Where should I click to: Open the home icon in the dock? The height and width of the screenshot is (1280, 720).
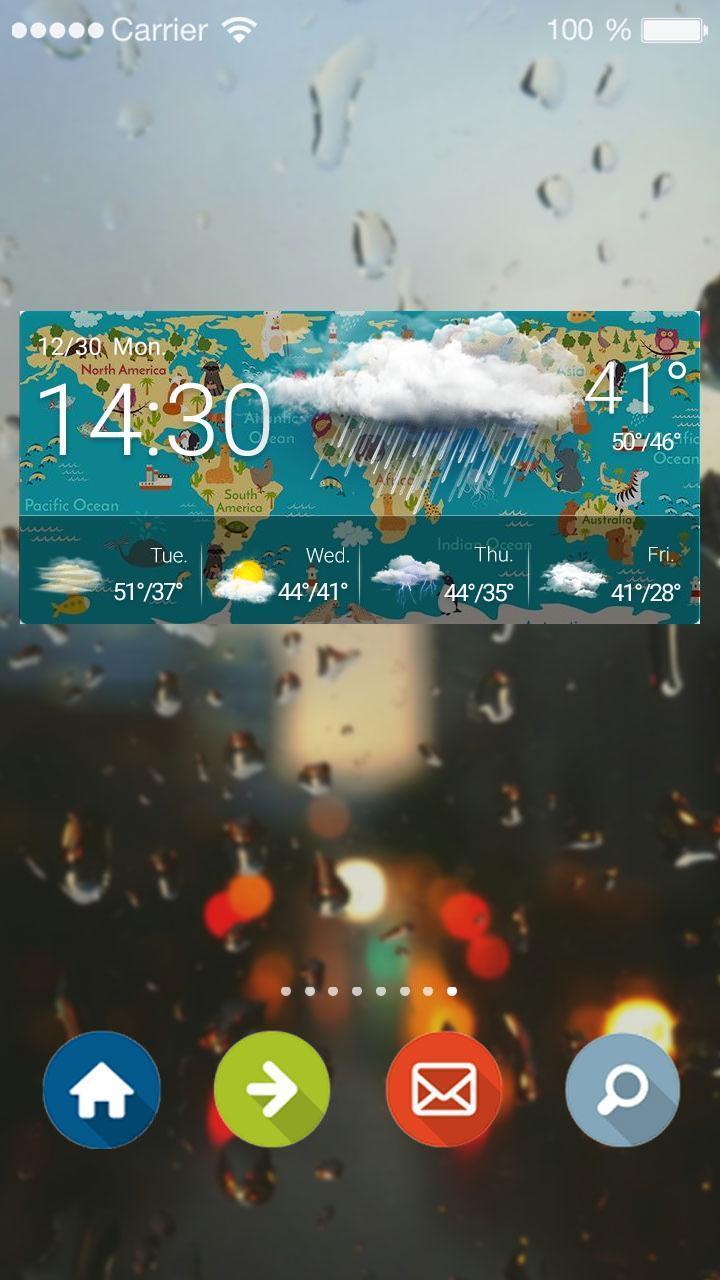tap(101, 1090)
